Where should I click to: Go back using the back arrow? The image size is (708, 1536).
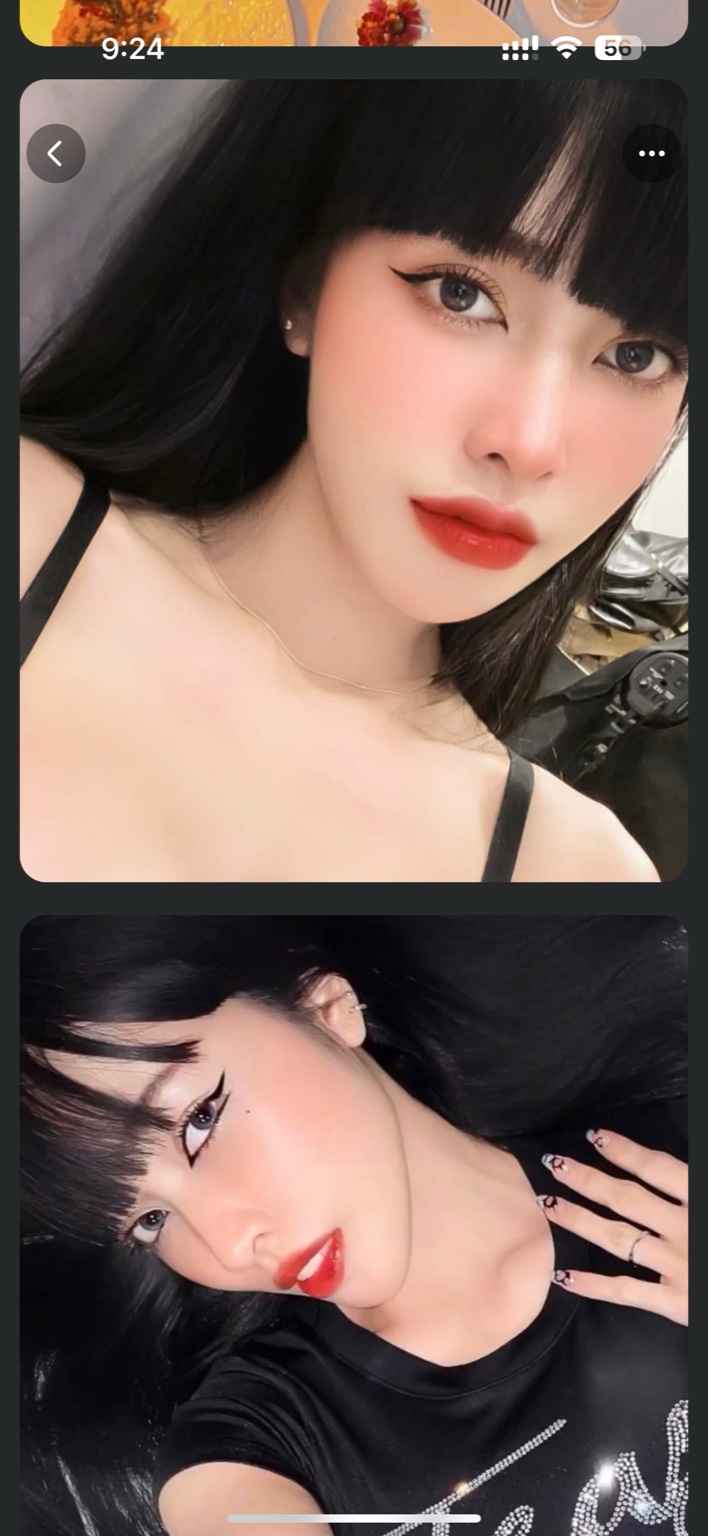pyautogui.click(x=56, y=153)
